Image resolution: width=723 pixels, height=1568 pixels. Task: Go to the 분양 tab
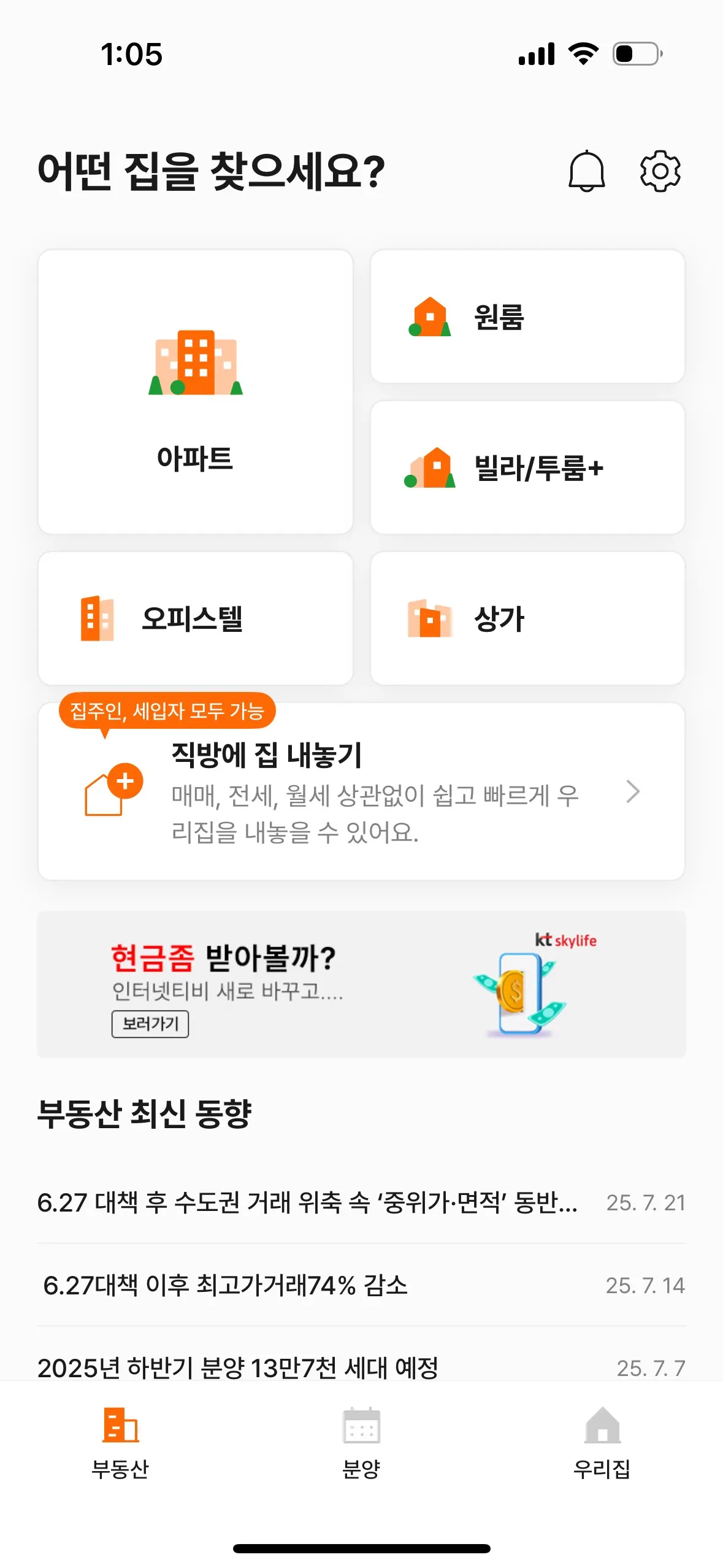coord(361,1442)
